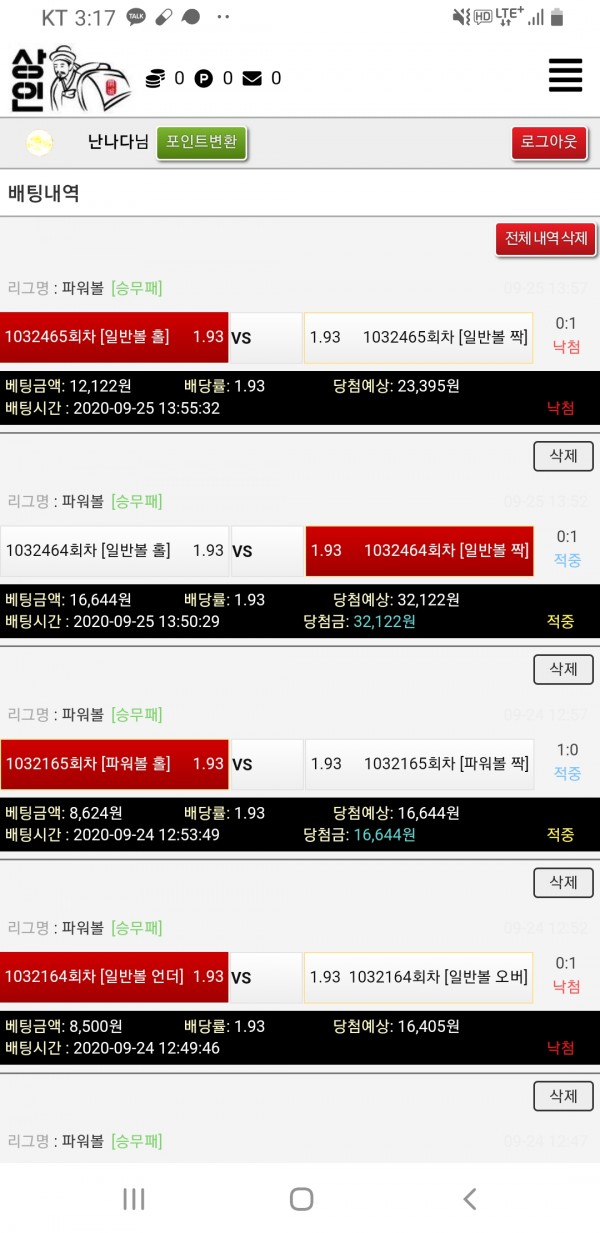Image resolution: width=600 pixels, height=1233 pixels.
Task: Go back using system back button
Action: click(469, 1198)
